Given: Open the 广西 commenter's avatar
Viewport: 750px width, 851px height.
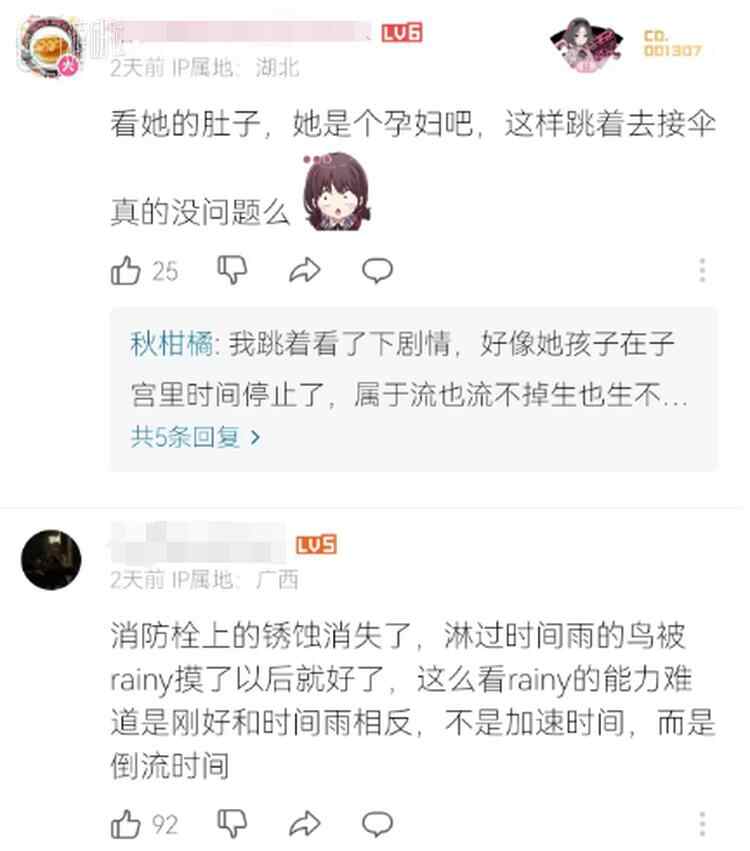Looking at the screenshot, I should (x=50, y=560).
